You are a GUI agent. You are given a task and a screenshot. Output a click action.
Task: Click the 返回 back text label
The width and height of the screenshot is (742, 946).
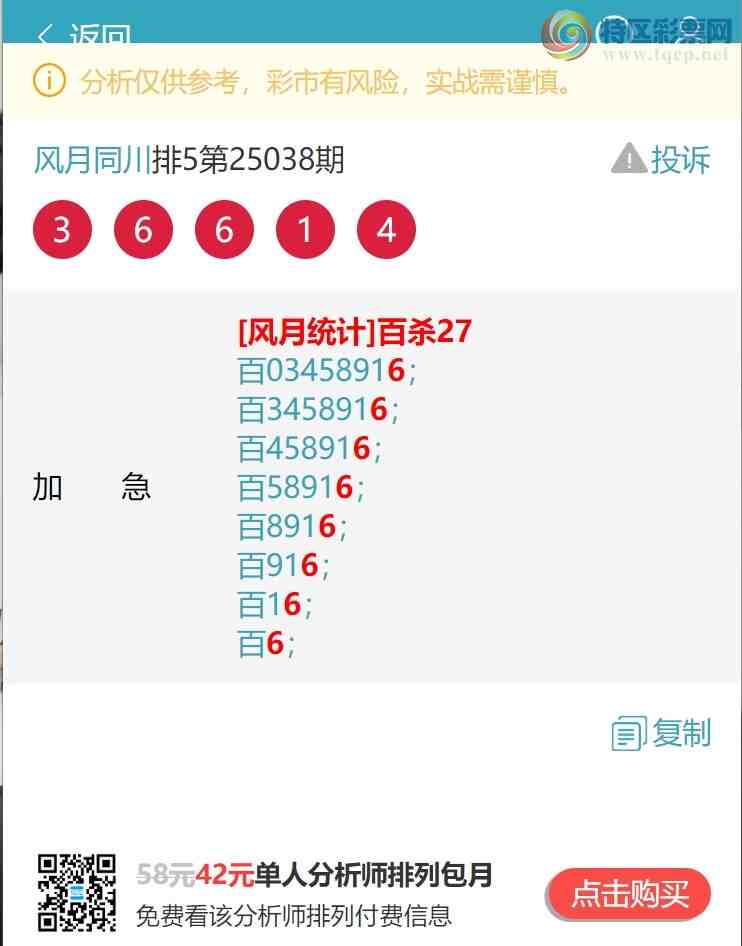(x=98, y=33)
